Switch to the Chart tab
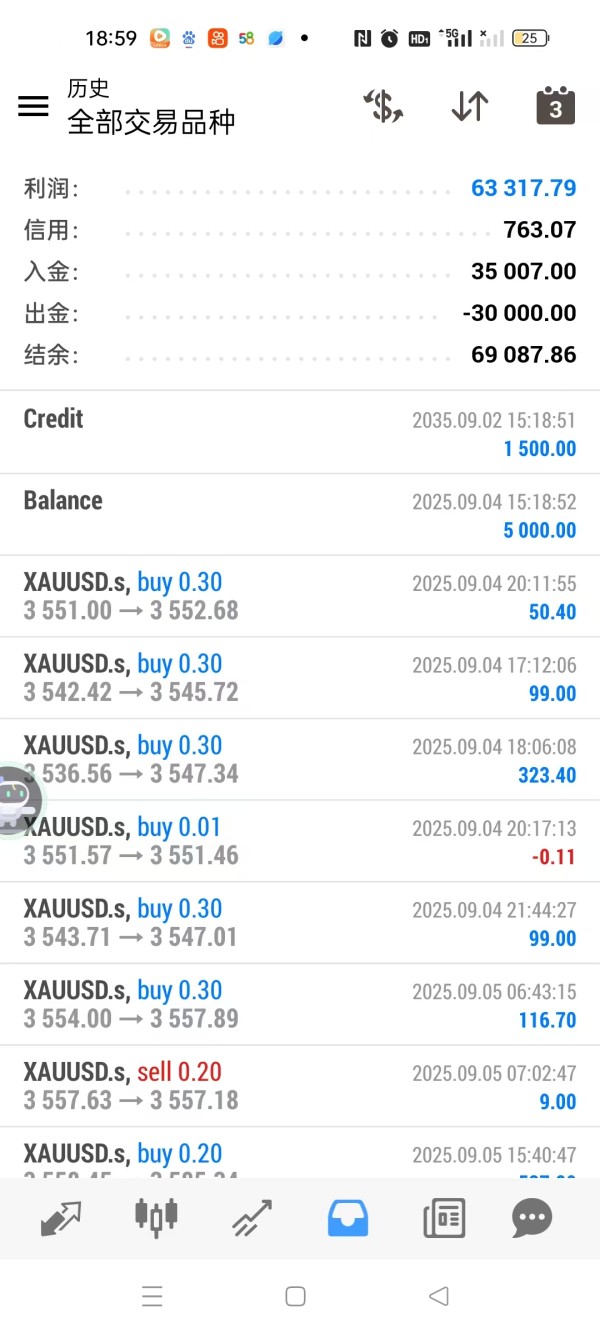The image size is (600, 1333). 156,1218
